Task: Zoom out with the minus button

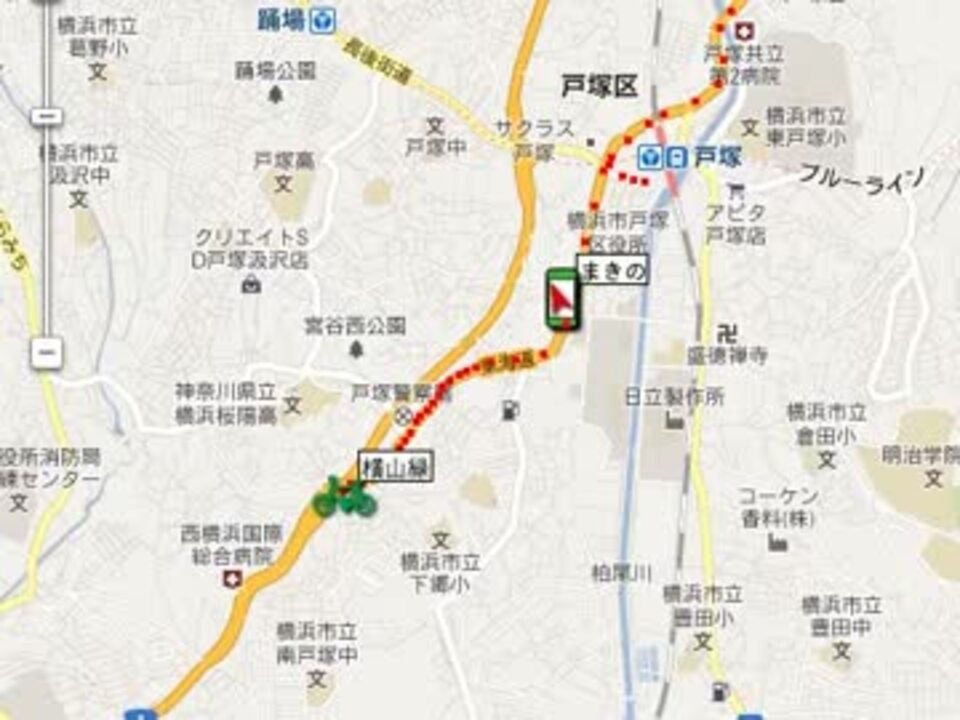Action: click(47, 352)
